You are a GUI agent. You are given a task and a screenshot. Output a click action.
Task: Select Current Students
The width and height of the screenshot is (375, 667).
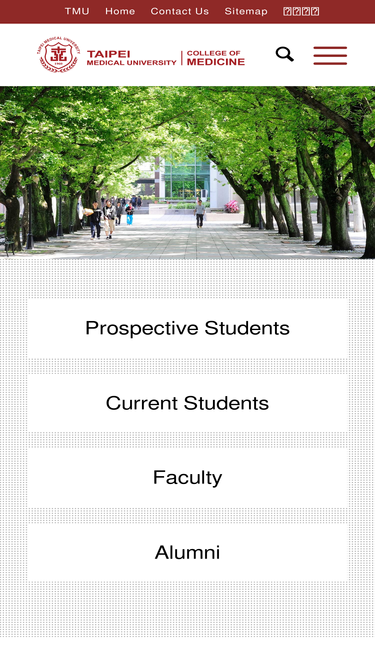(x=188, y=403)
